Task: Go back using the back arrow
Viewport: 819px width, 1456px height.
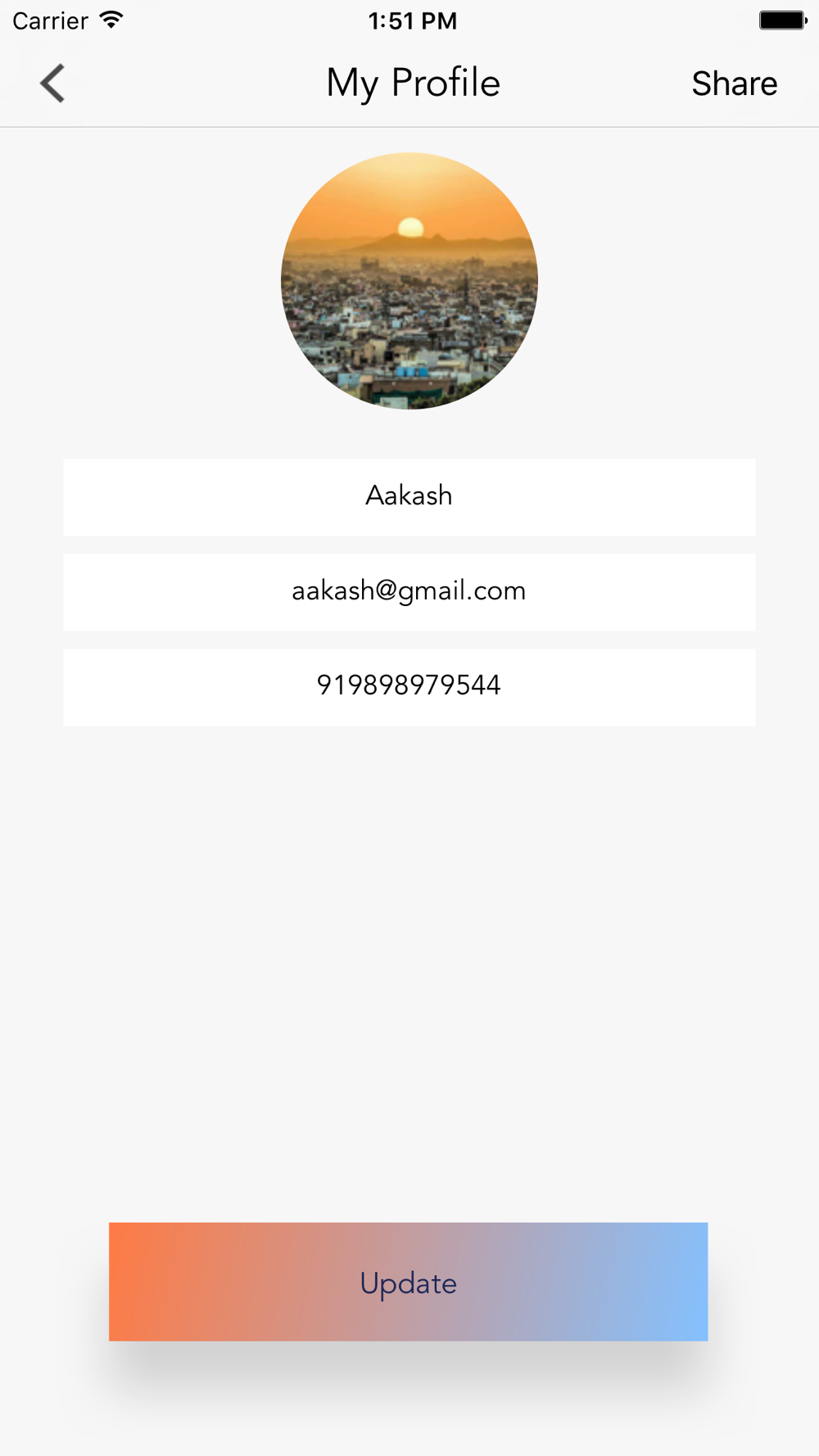Action: (x=52, y=84)
